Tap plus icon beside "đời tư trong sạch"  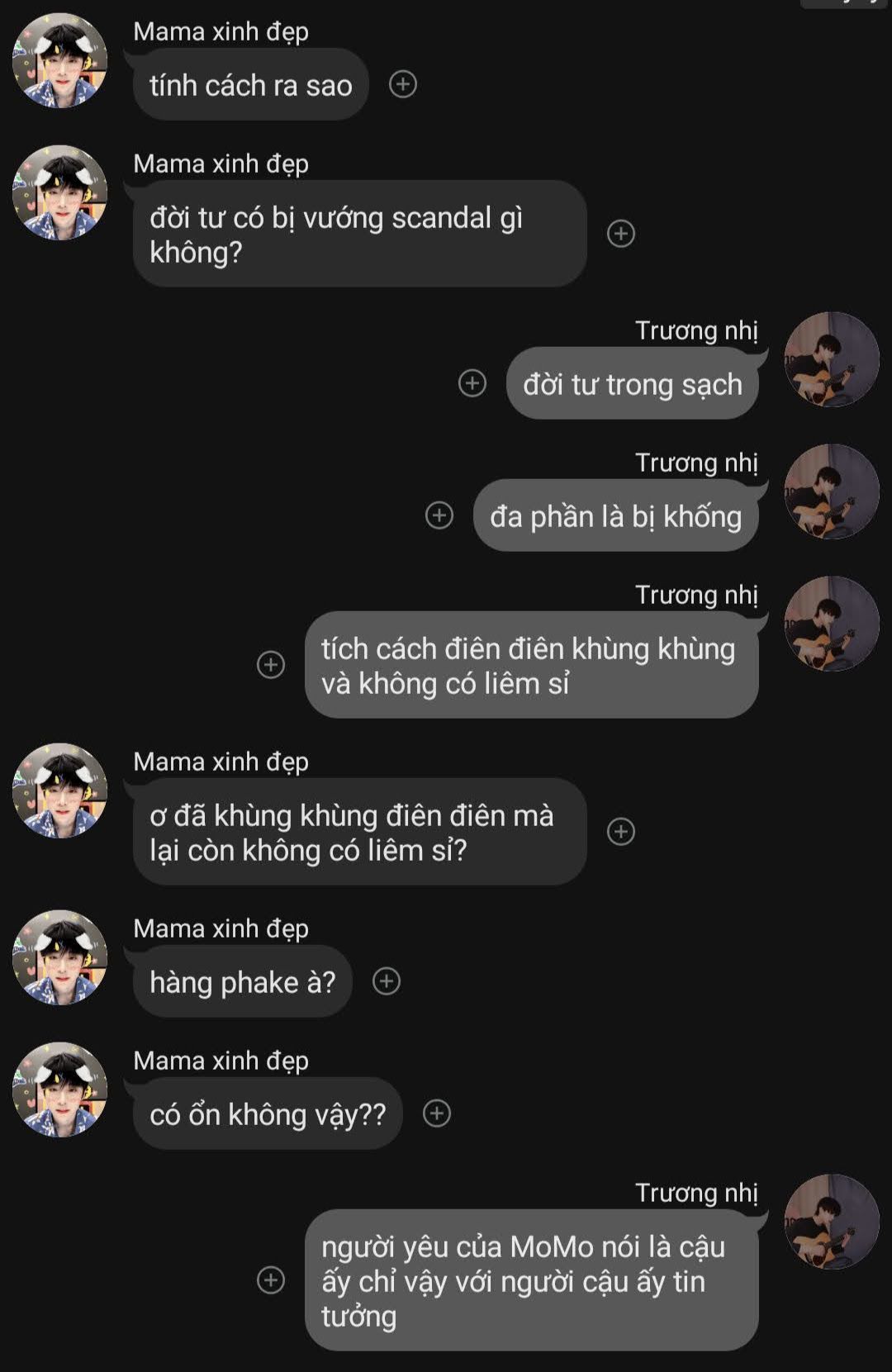472,383
